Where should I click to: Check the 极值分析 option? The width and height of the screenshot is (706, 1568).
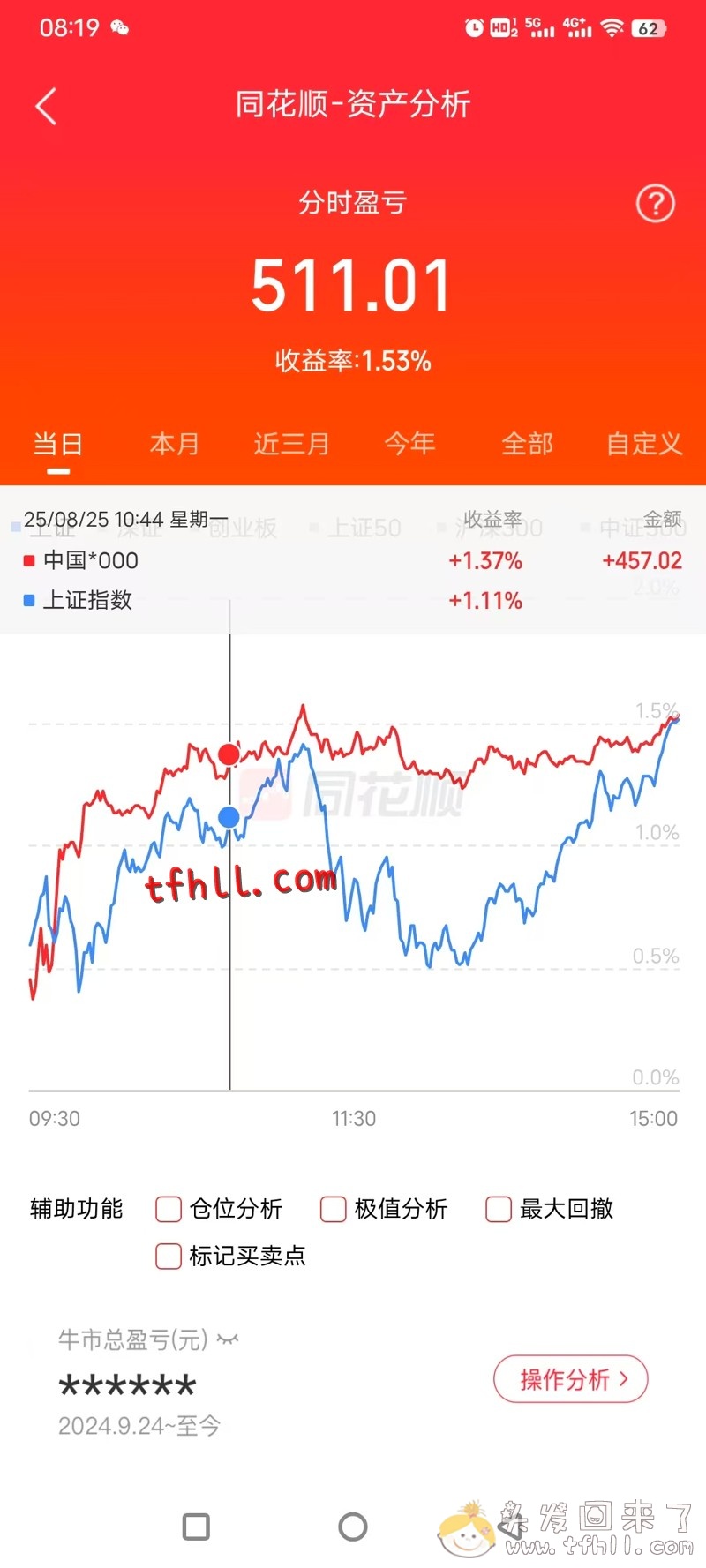click(333, 1209)
